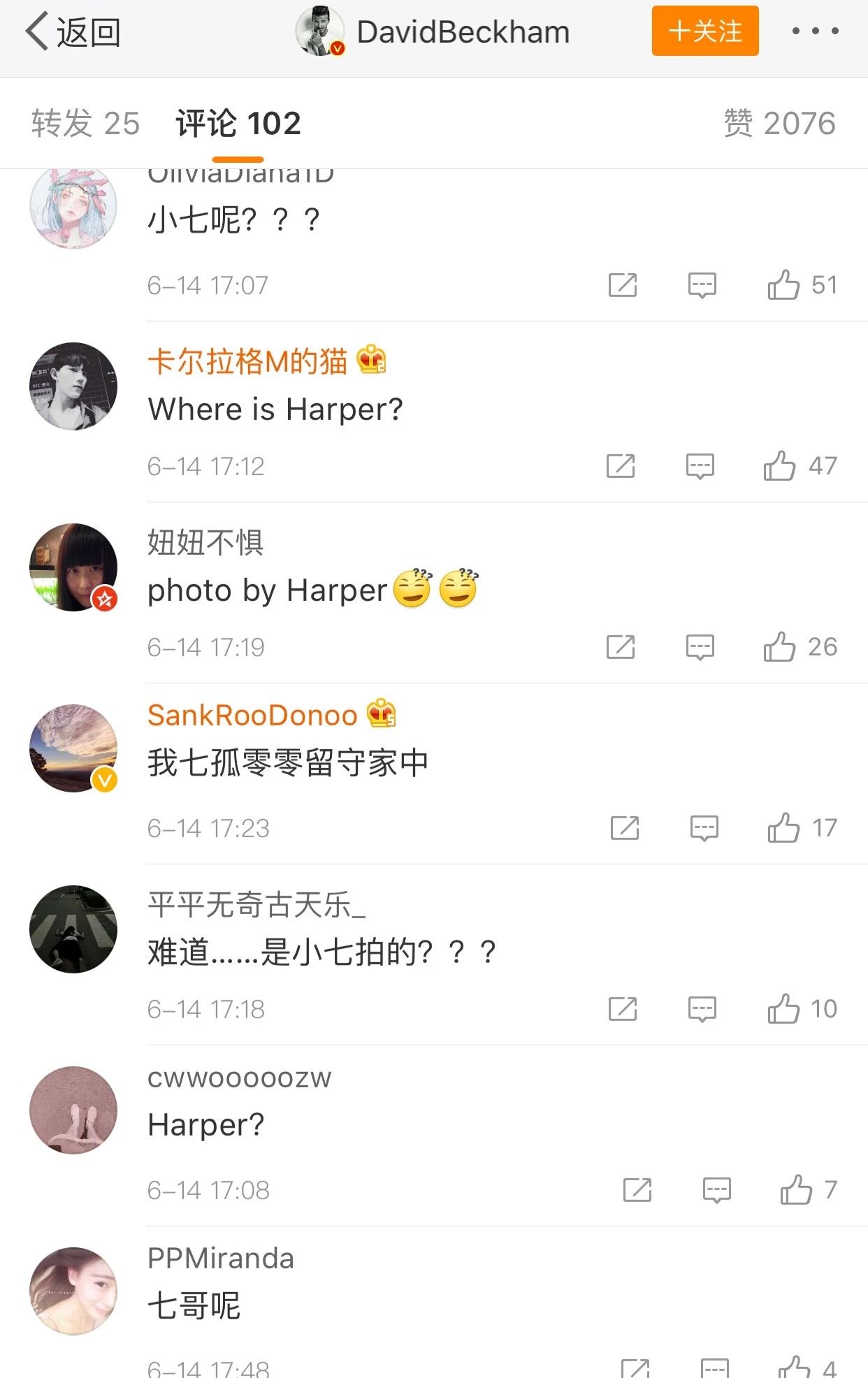Image resolution: width=868 pixels, height=1378 pixels.
Task: Click the crown VIP badge next to SankRooDonoo
Action: (x=379, y=713)
